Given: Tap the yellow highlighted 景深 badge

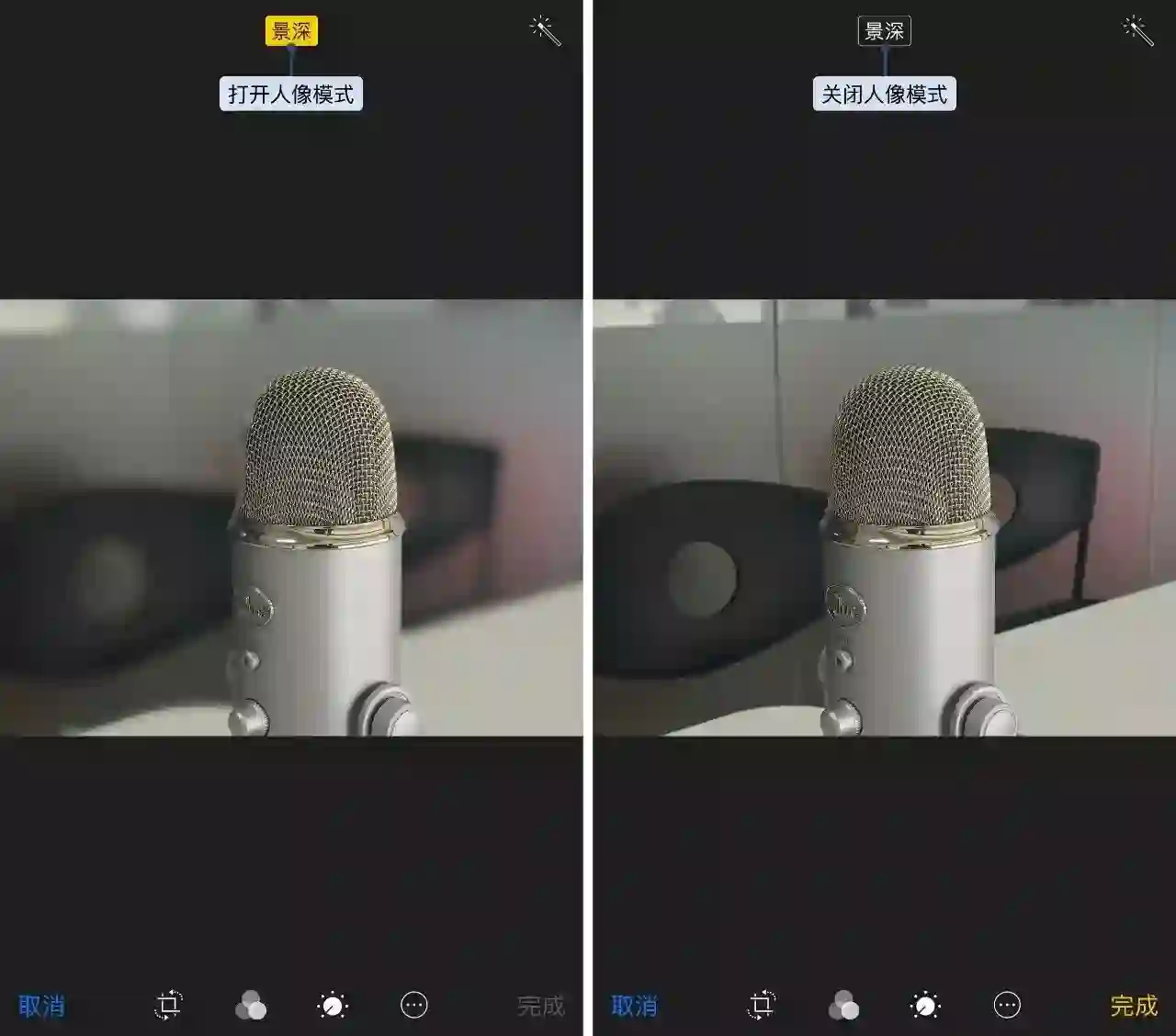Looking at the screenshot, I should tap(291, 31).
